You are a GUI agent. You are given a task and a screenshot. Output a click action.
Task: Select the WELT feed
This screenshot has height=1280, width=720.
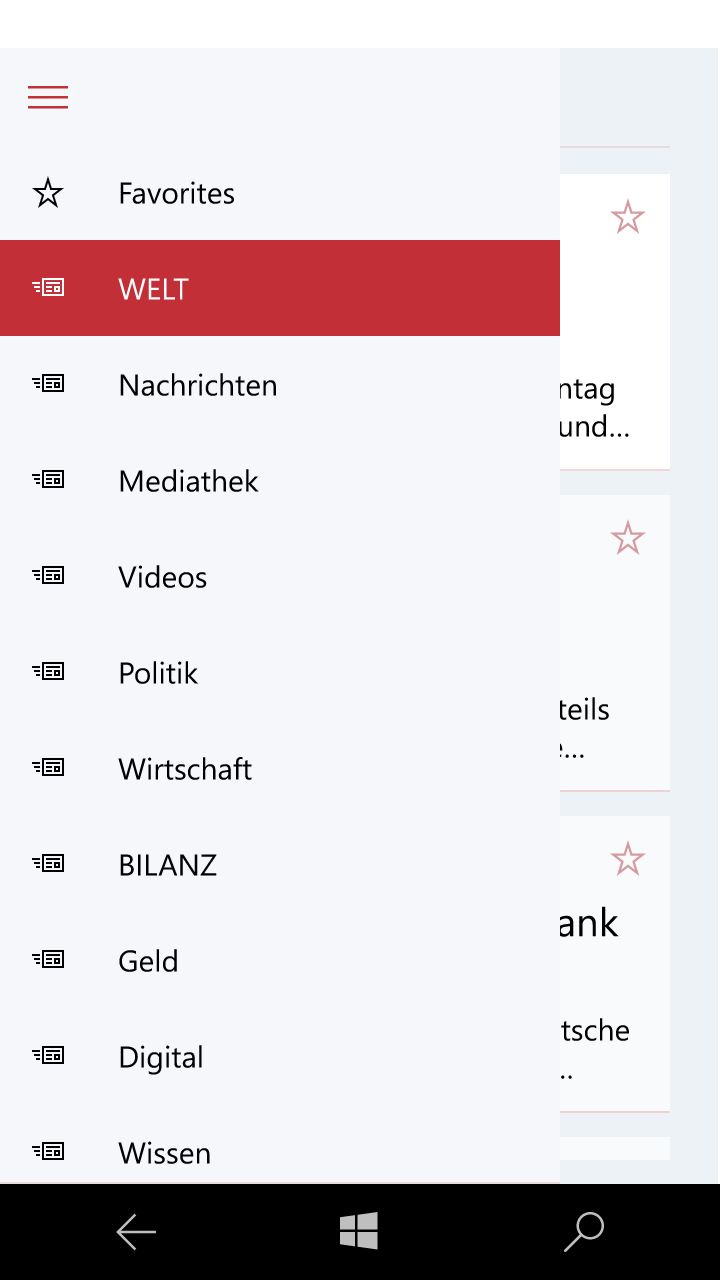153,289
